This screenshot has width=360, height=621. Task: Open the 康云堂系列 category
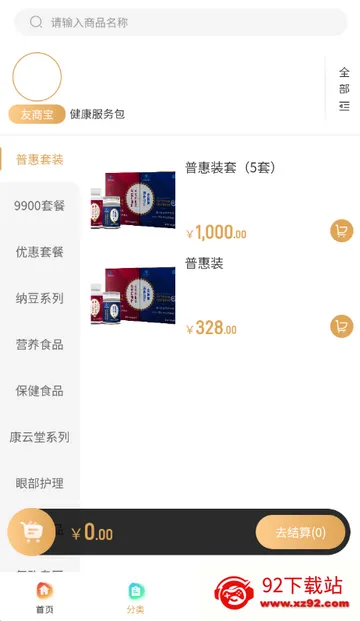click(x=40, y=437)
